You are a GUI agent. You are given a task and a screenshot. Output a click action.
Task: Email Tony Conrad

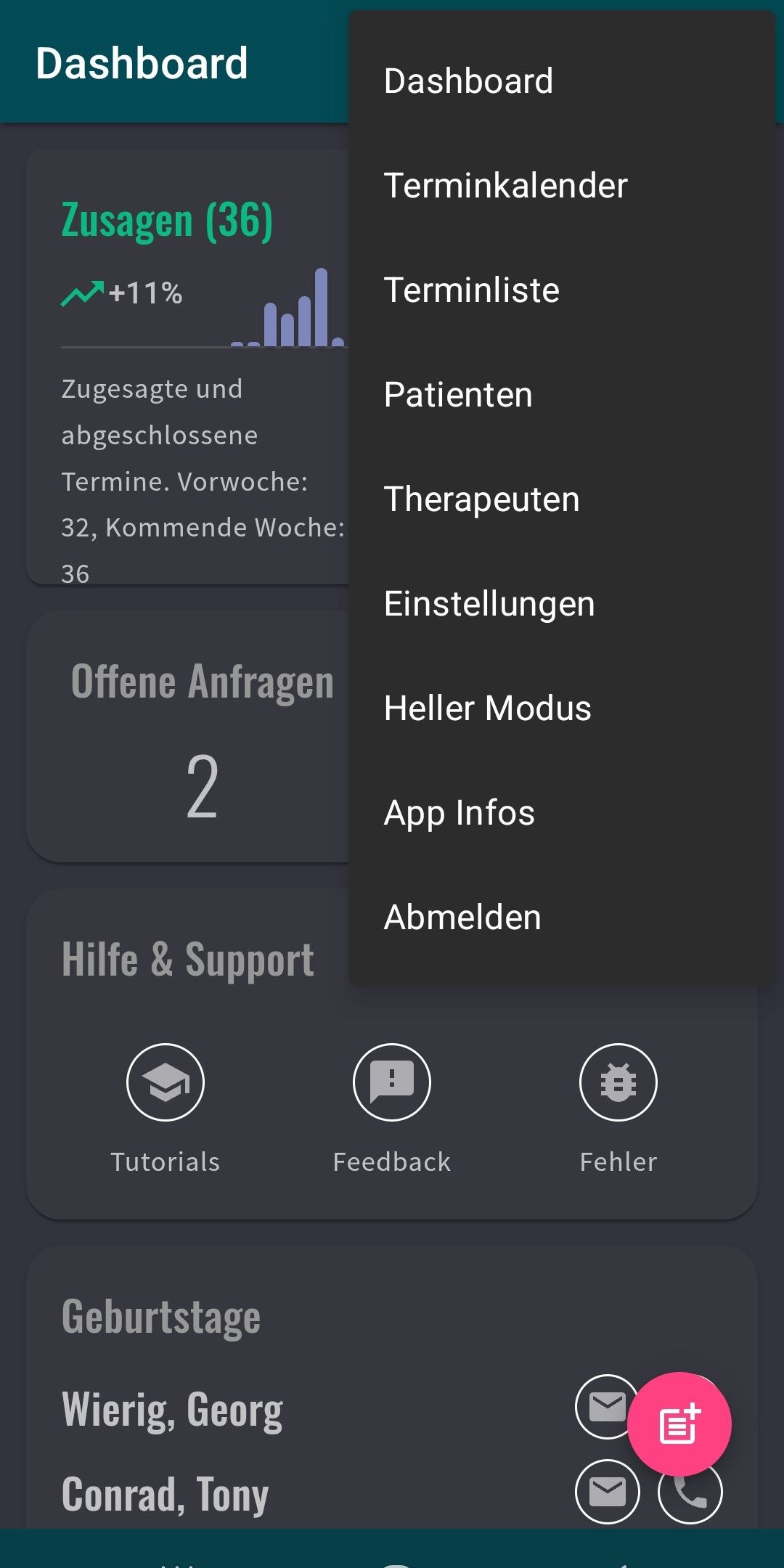point(608,1492)
